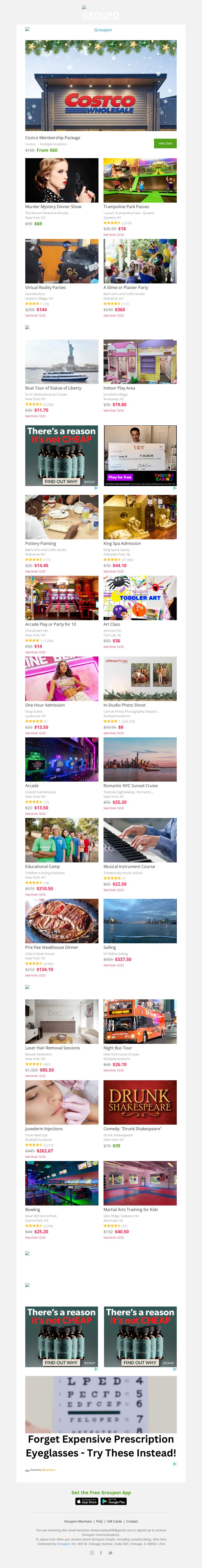Image resolution: width=202 pixels, height=1568 pixels.
Task: Open the Contact link
Action: [132, 1521]
